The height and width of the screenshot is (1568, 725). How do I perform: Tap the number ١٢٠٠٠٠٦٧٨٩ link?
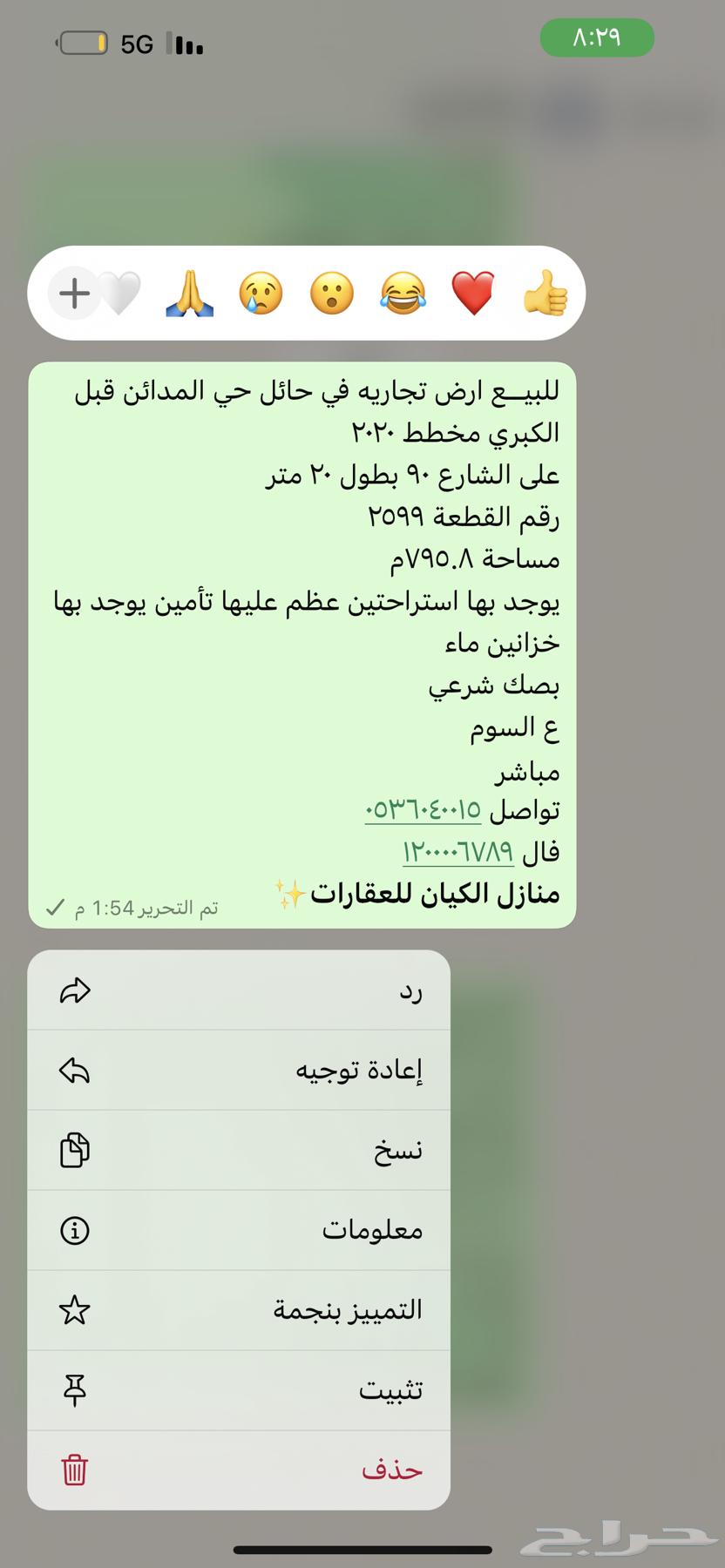pos(457,852)
